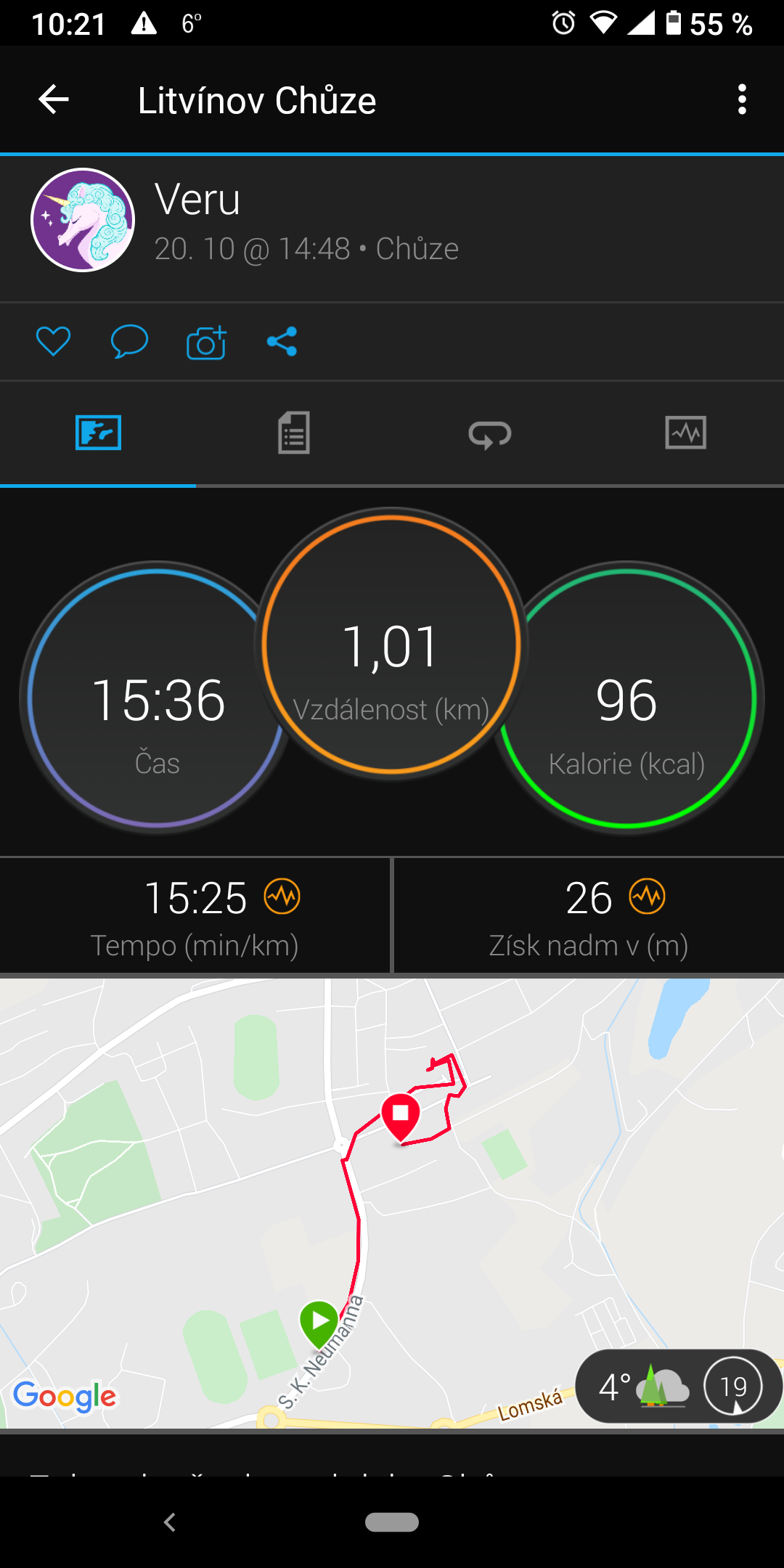Open Veru's profile picture
This screenshot has height=1568, width=784.
[83, 220]
